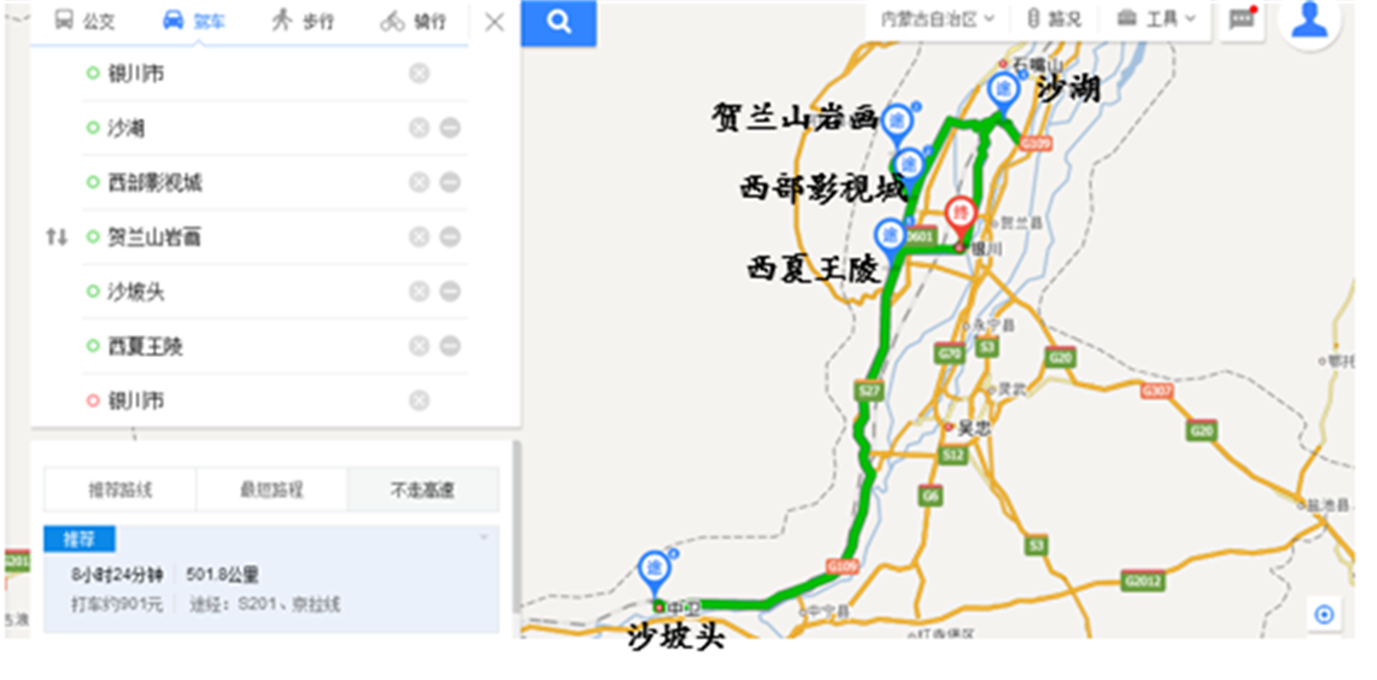Open the messages icon with red dot
Image resolution: width=1377 pixels, height=680 pixels.
[x=1242, y=20]
